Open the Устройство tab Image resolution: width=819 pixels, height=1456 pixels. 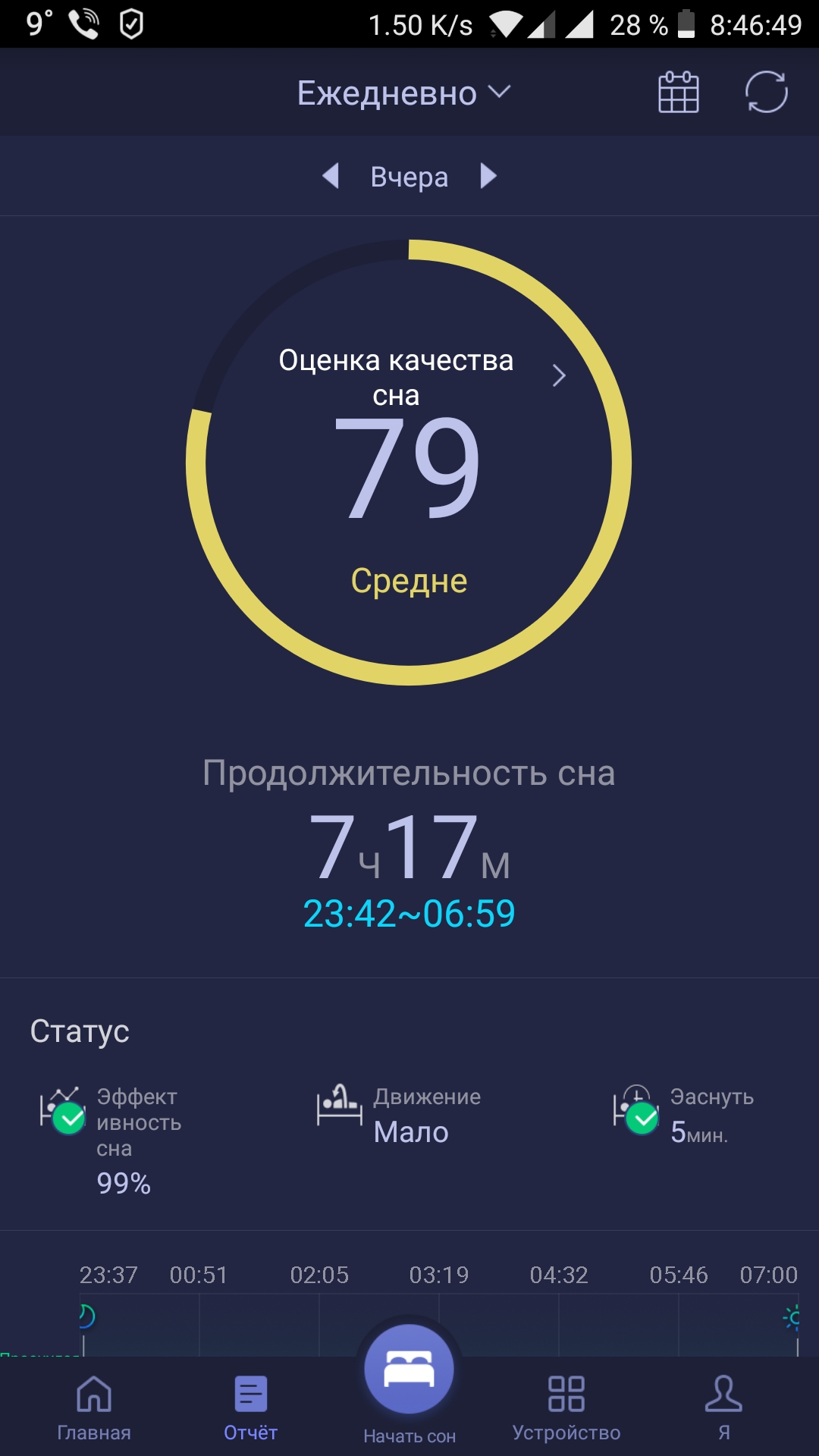(566, 1407)
